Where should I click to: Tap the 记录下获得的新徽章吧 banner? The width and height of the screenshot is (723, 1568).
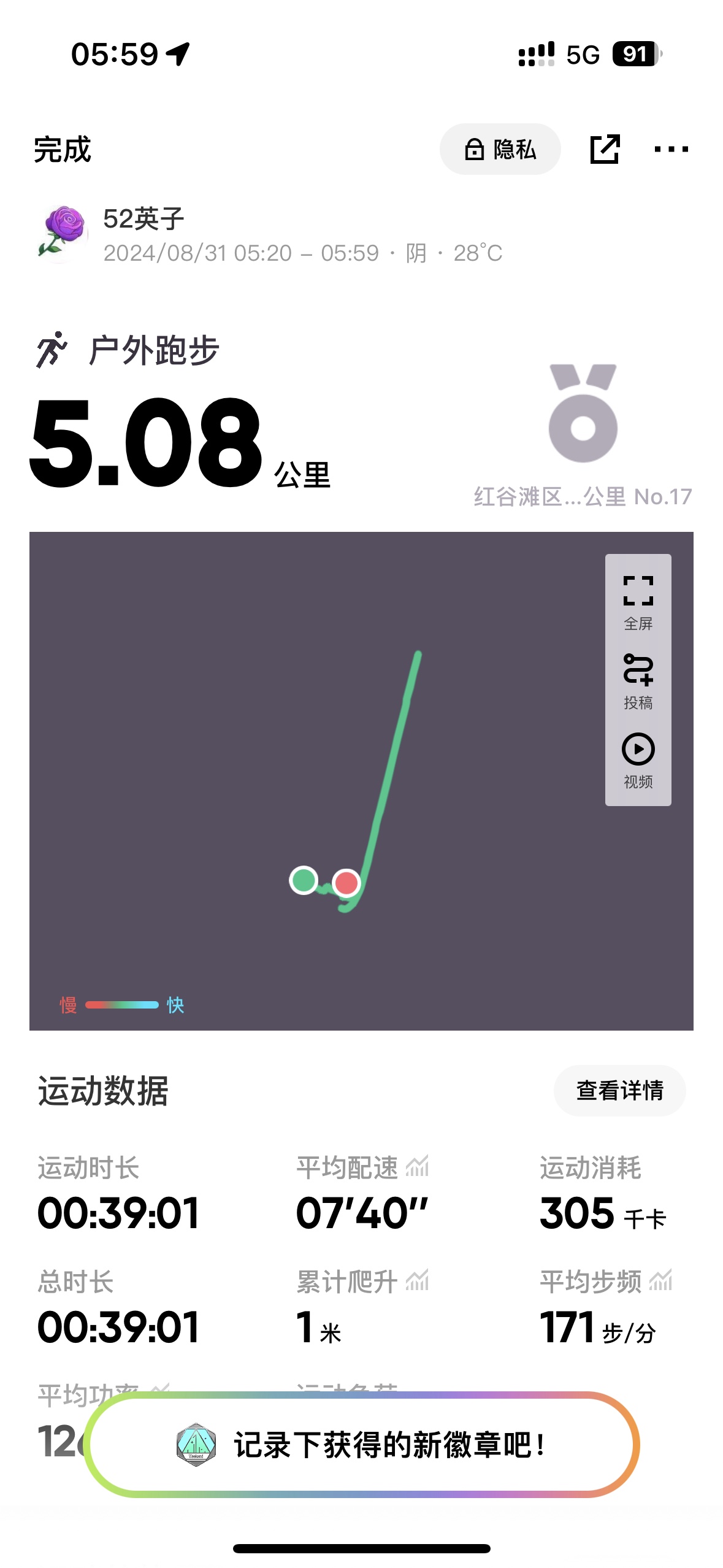pos(362,1444)
